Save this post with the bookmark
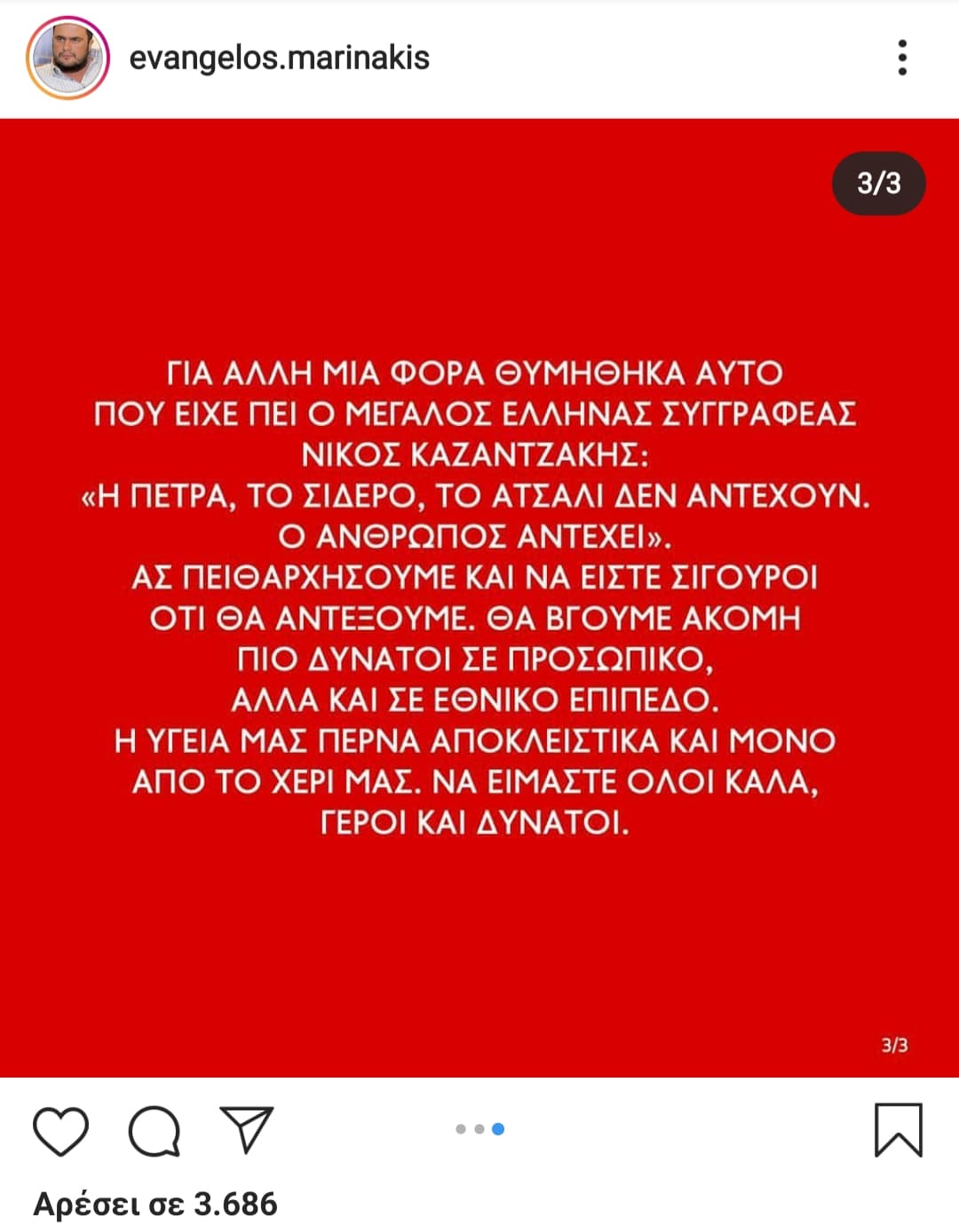Image resolution: width=959 pixels, height=1232 pixels. pyautogui.click(x=898, y=1130)
